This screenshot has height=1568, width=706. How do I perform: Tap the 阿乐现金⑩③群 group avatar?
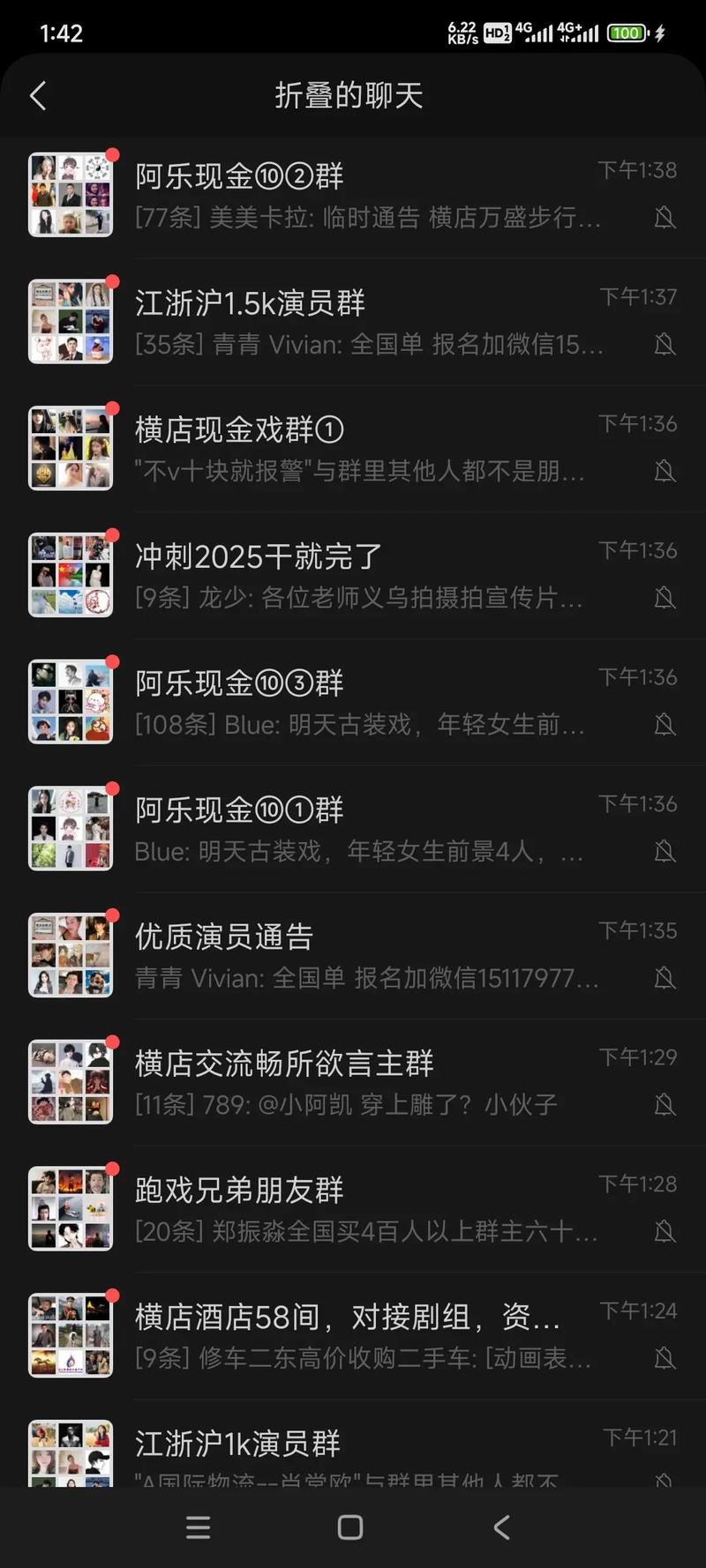(71, 702)
